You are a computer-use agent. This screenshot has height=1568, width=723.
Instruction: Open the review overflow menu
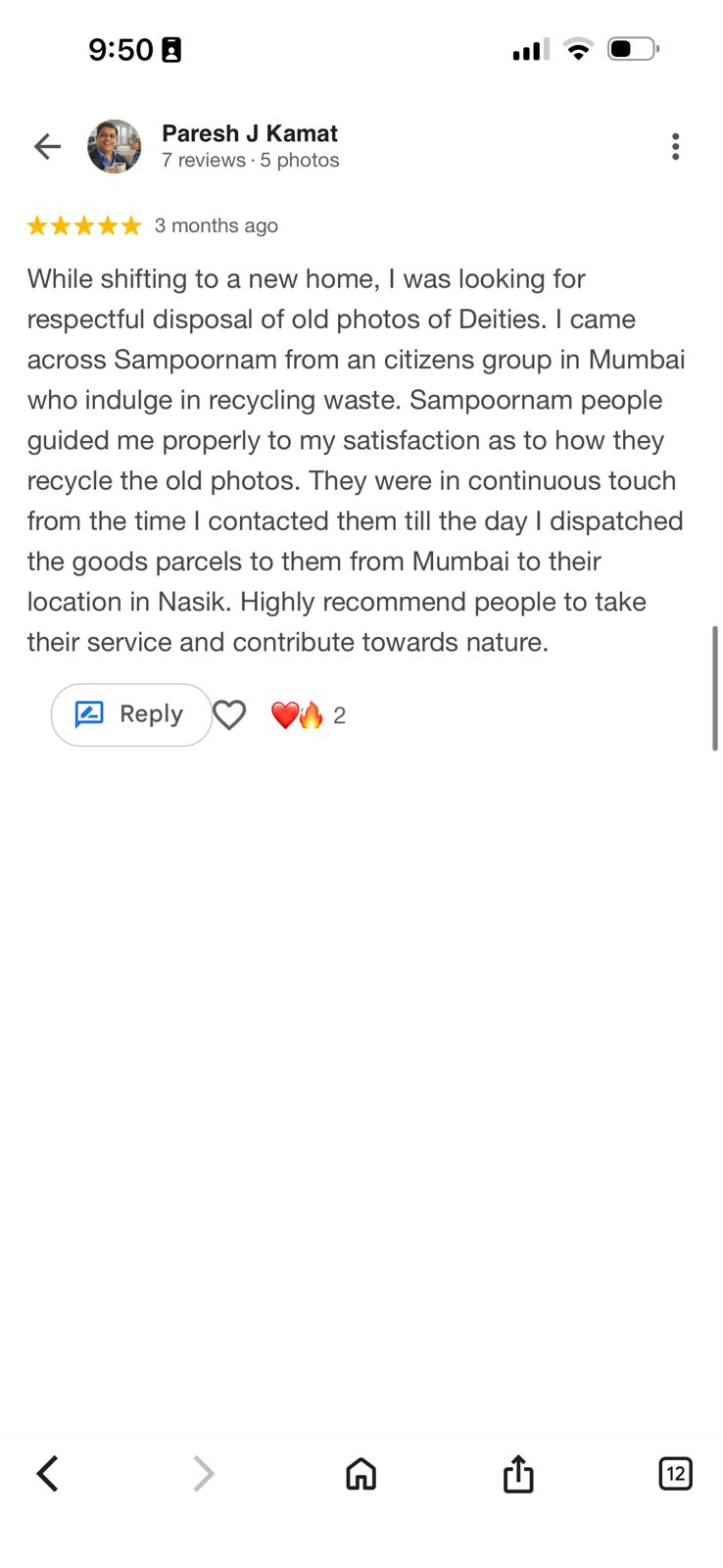(x=675, y=147)
